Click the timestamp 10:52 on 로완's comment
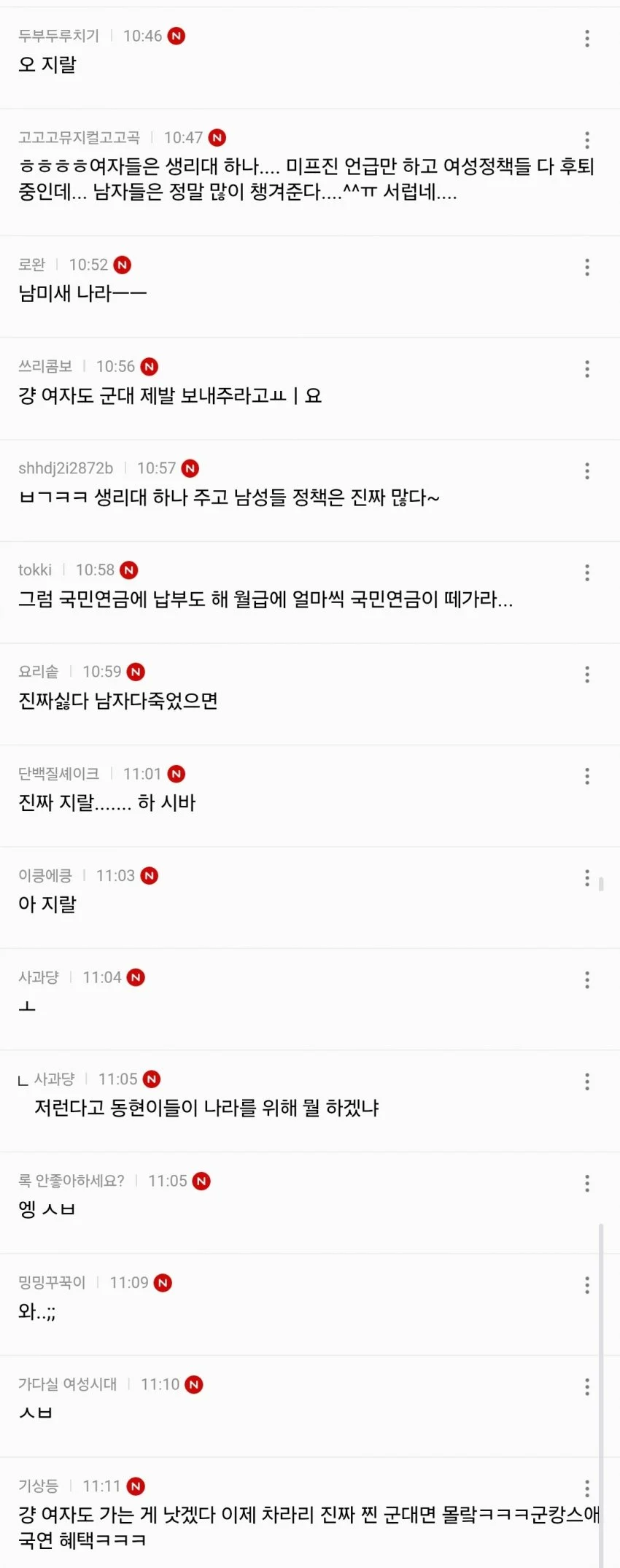 pyautogui.click(x=90, y=265)
